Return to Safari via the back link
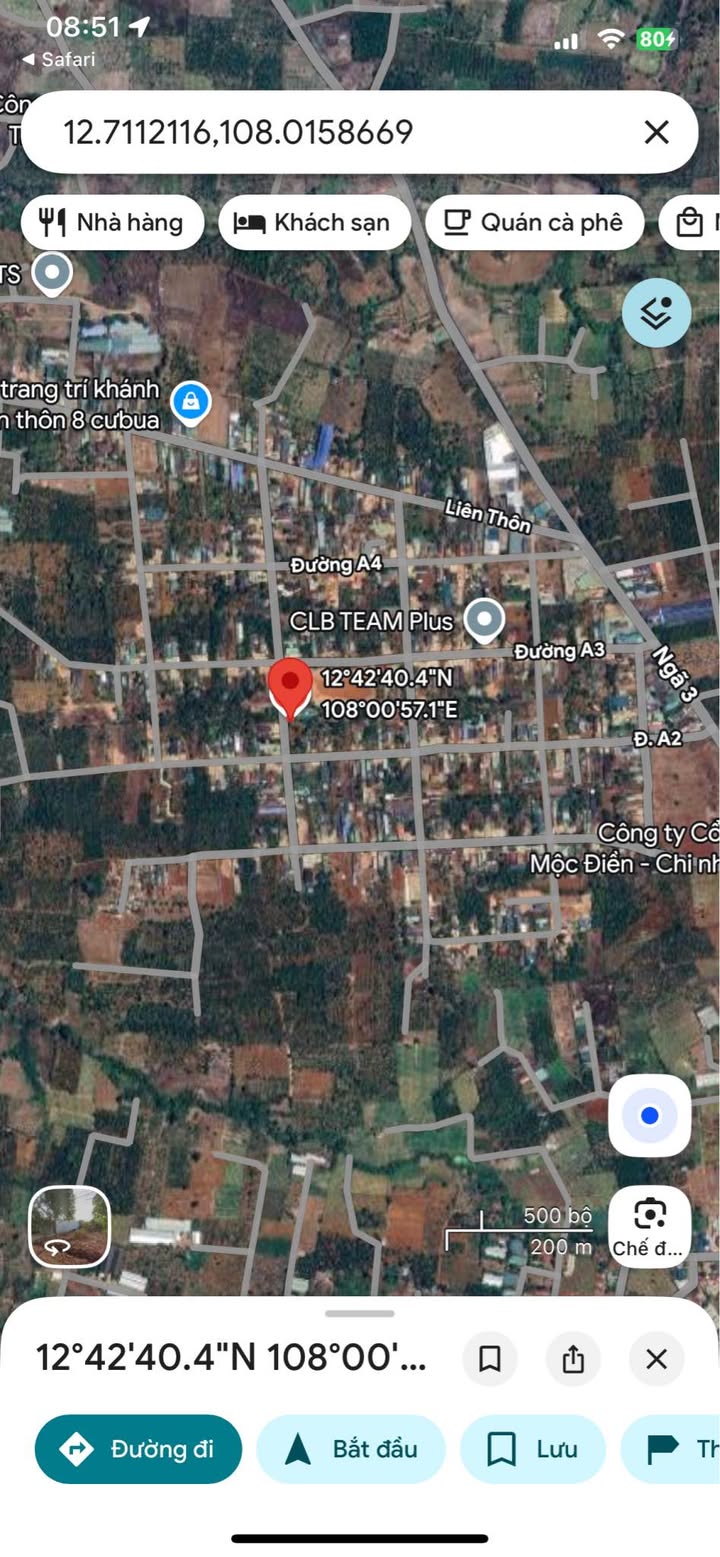This screenshot has height=1557, width=720. [60, 60]
